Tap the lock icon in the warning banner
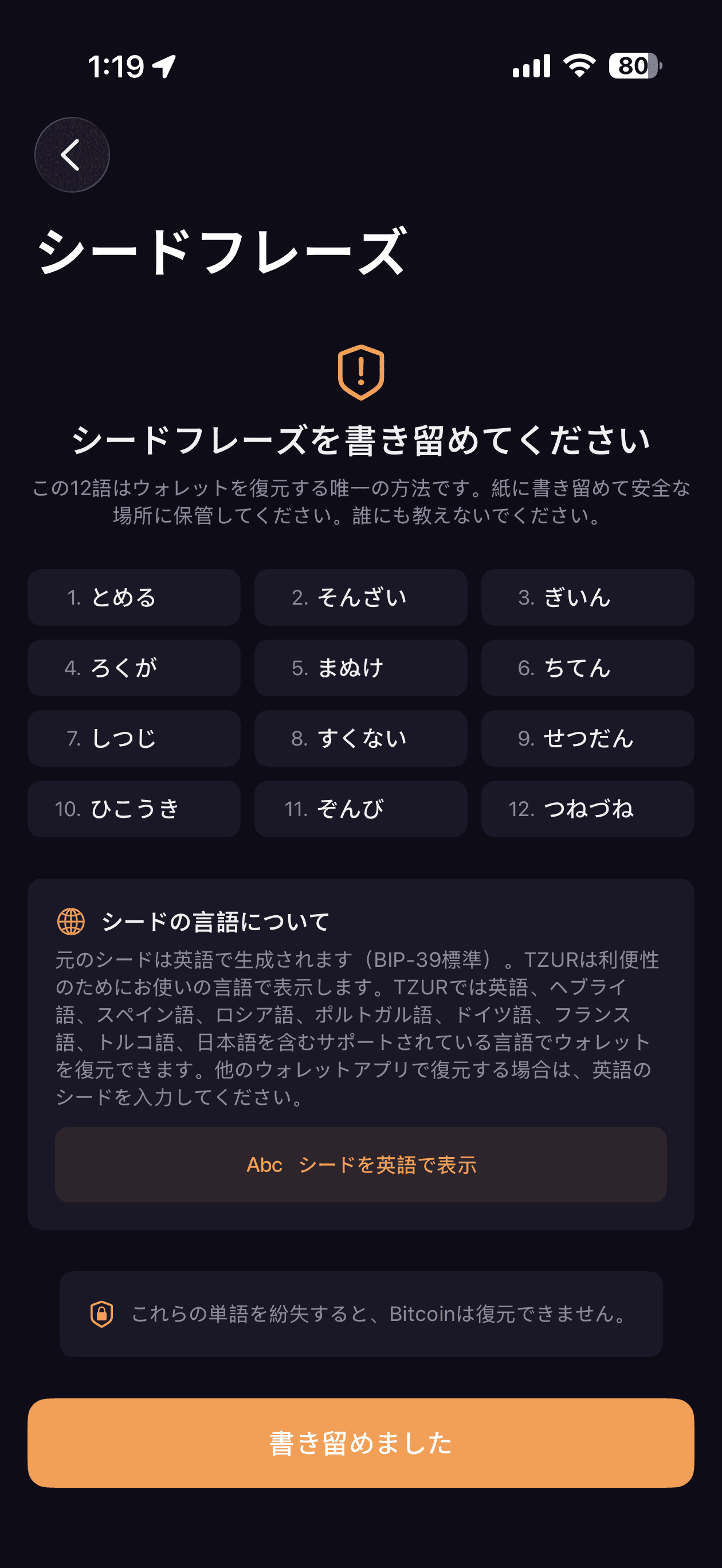The width and height of the screenshot is (722, 1568). [102, 1314]
